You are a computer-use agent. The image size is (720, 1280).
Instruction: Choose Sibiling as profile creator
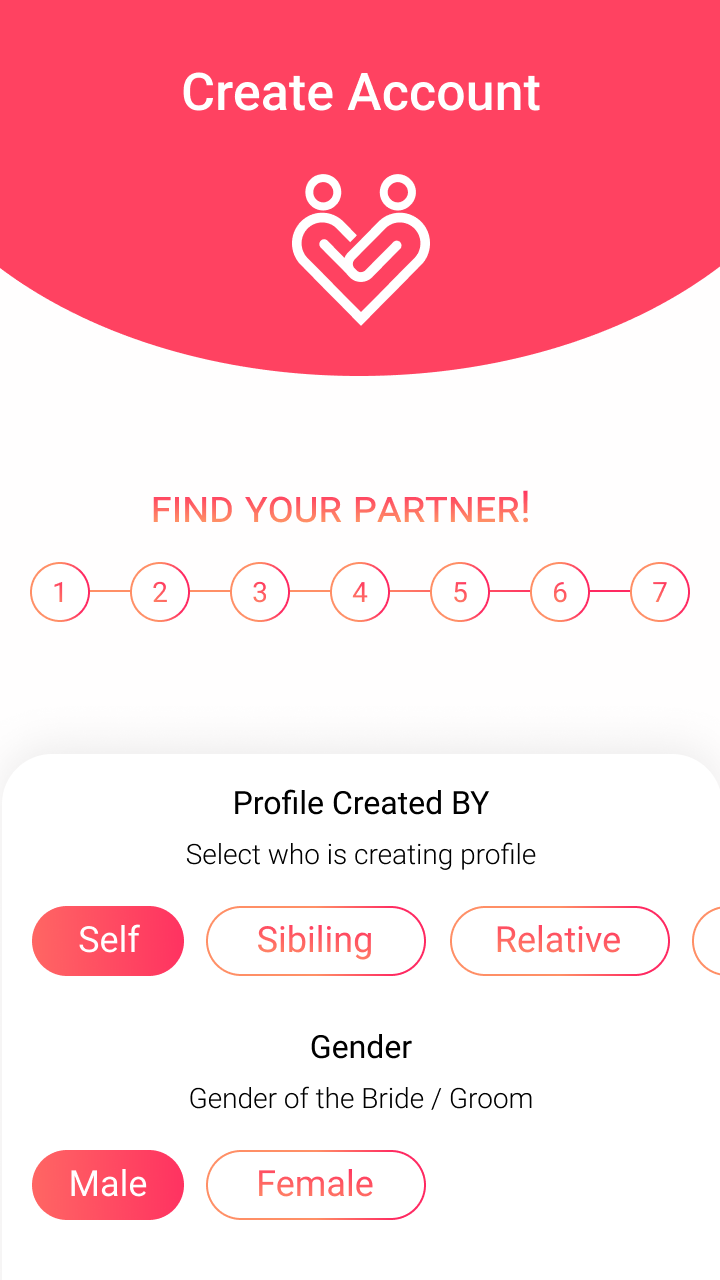coord(315,940)
